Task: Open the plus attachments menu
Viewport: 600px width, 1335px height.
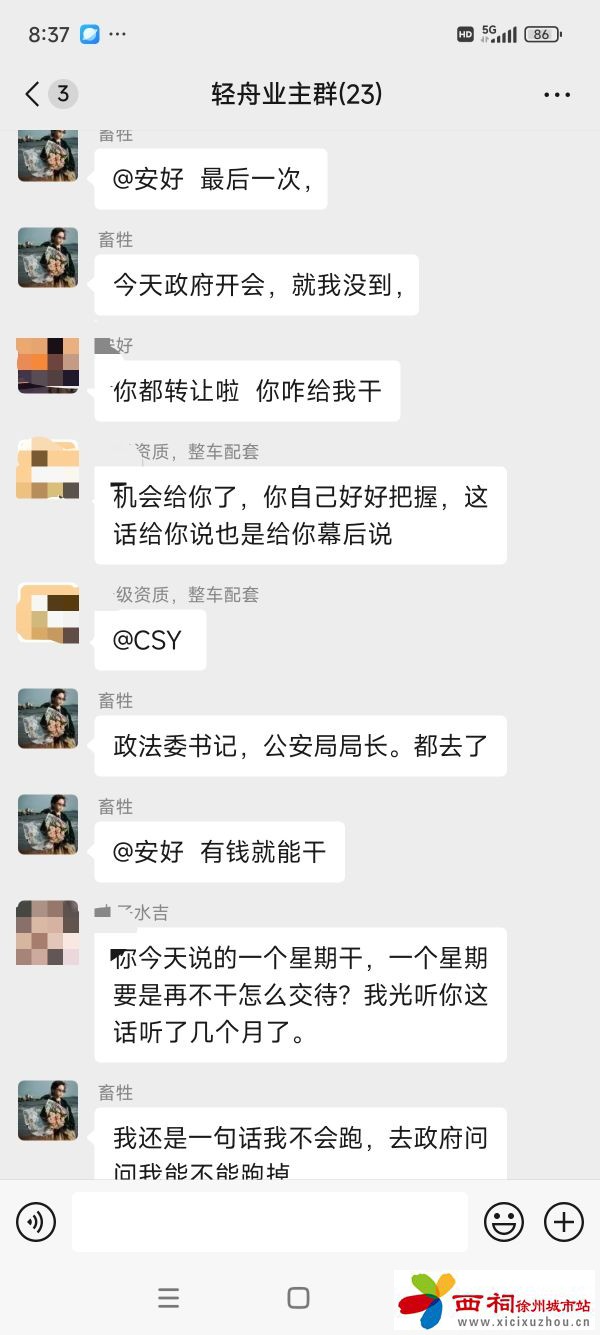Action: [563, 1221]
